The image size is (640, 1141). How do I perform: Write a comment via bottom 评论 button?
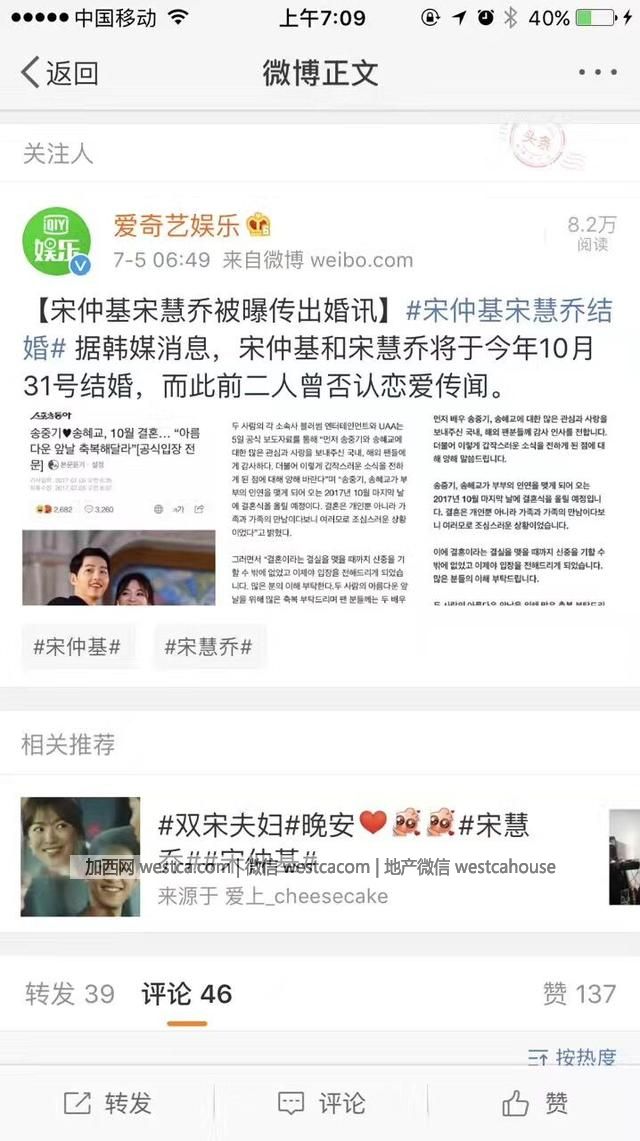321,1103
